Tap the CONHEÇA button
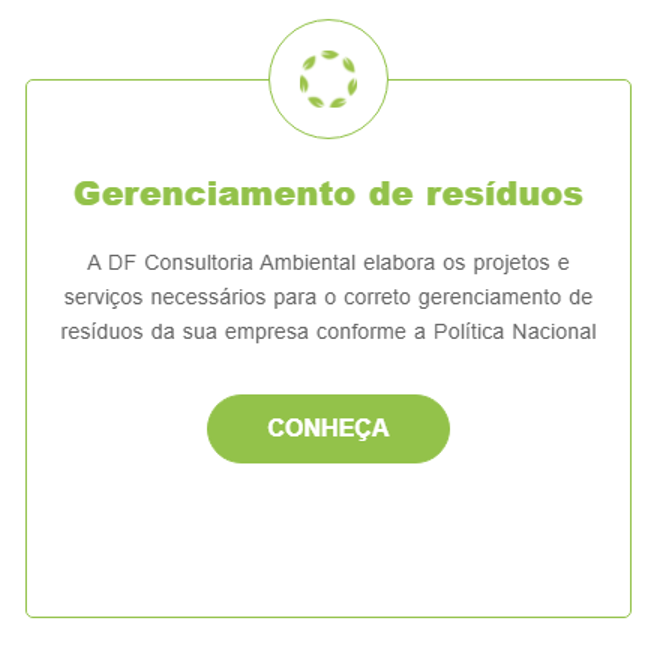Image resolution: width=662 pixels, height=653 pixels. [x=328, y=428]
